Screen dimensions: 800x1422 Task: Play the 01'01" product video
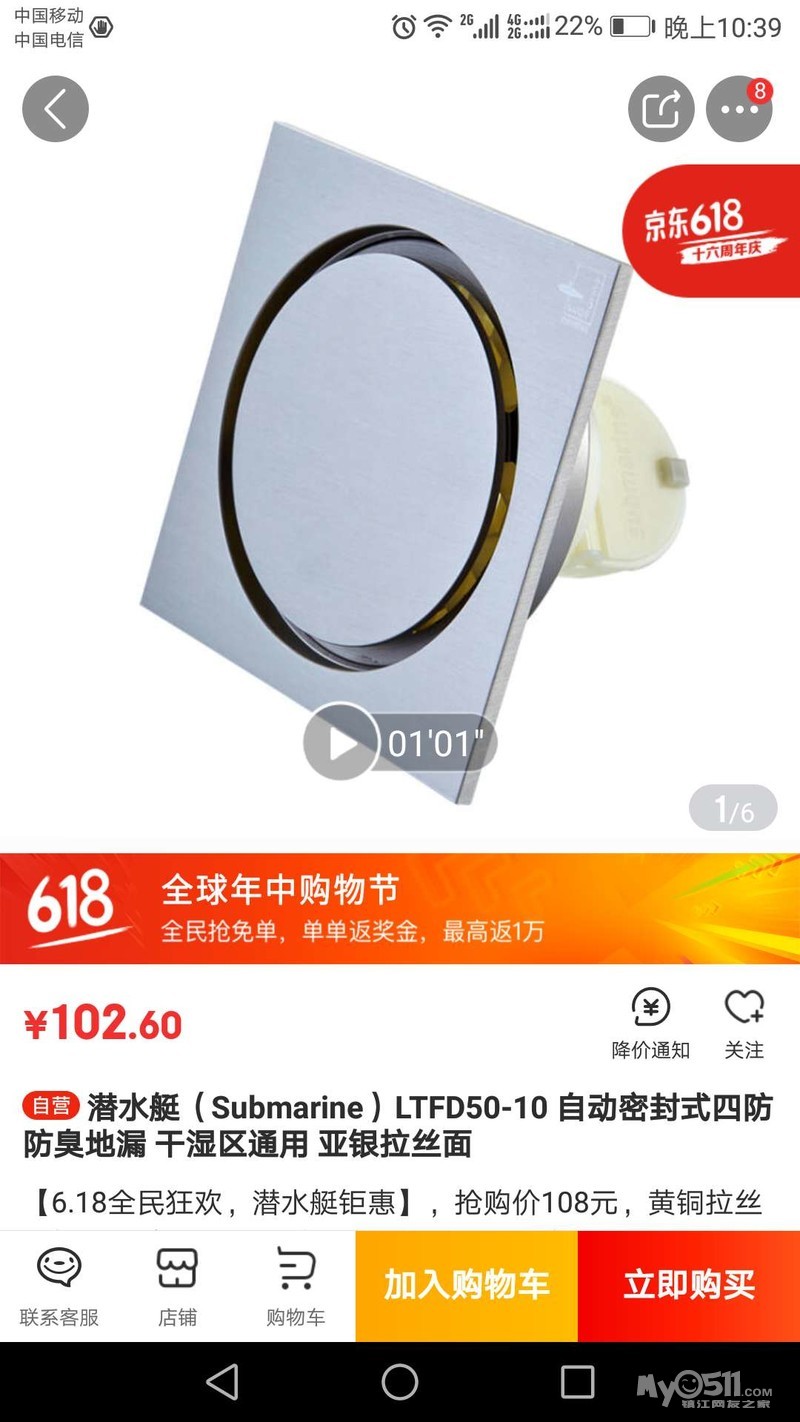(x=342, y=742)
